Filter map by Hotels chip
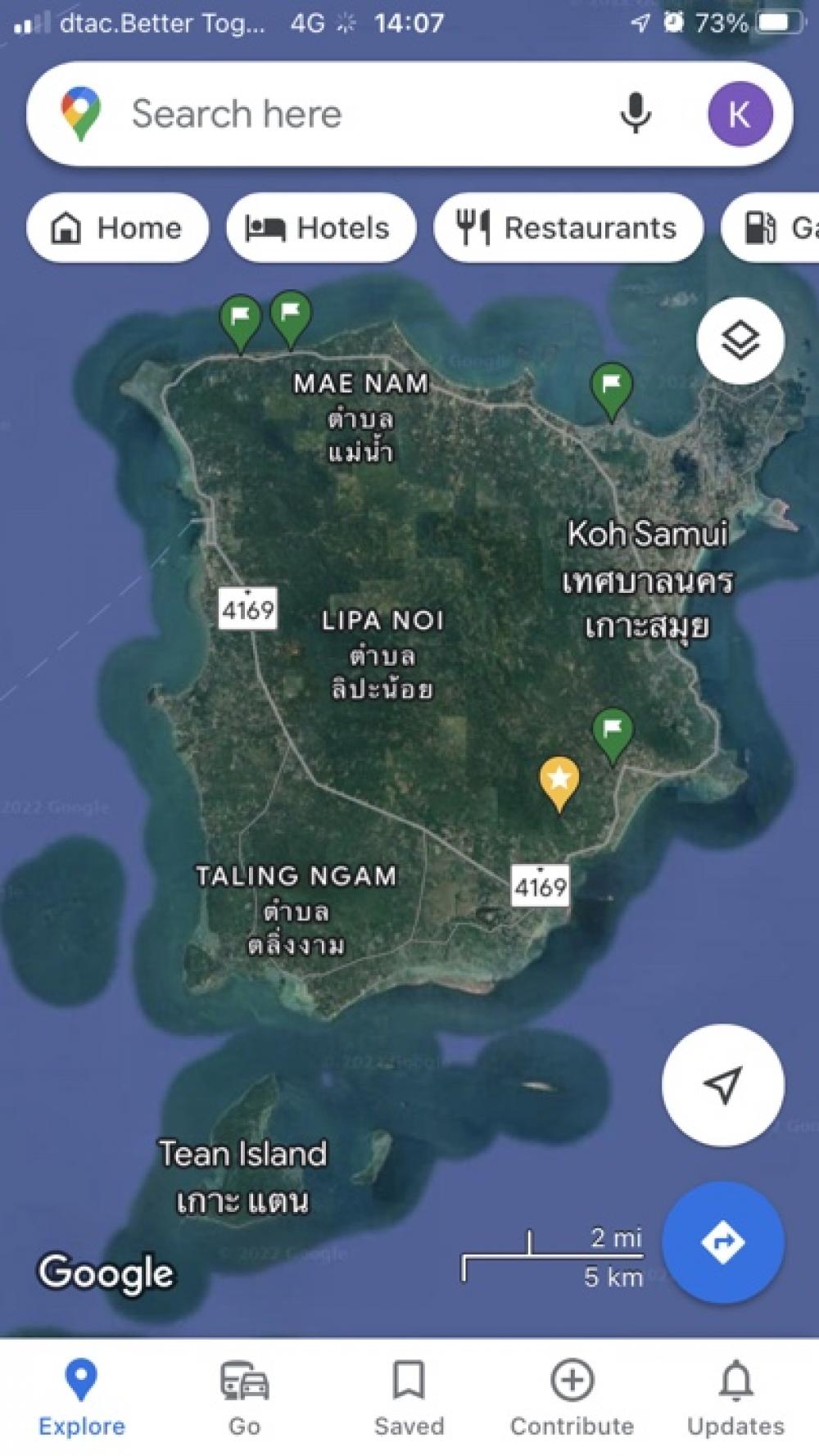This screenshot has height=1456, width=819. pos(320,228)
